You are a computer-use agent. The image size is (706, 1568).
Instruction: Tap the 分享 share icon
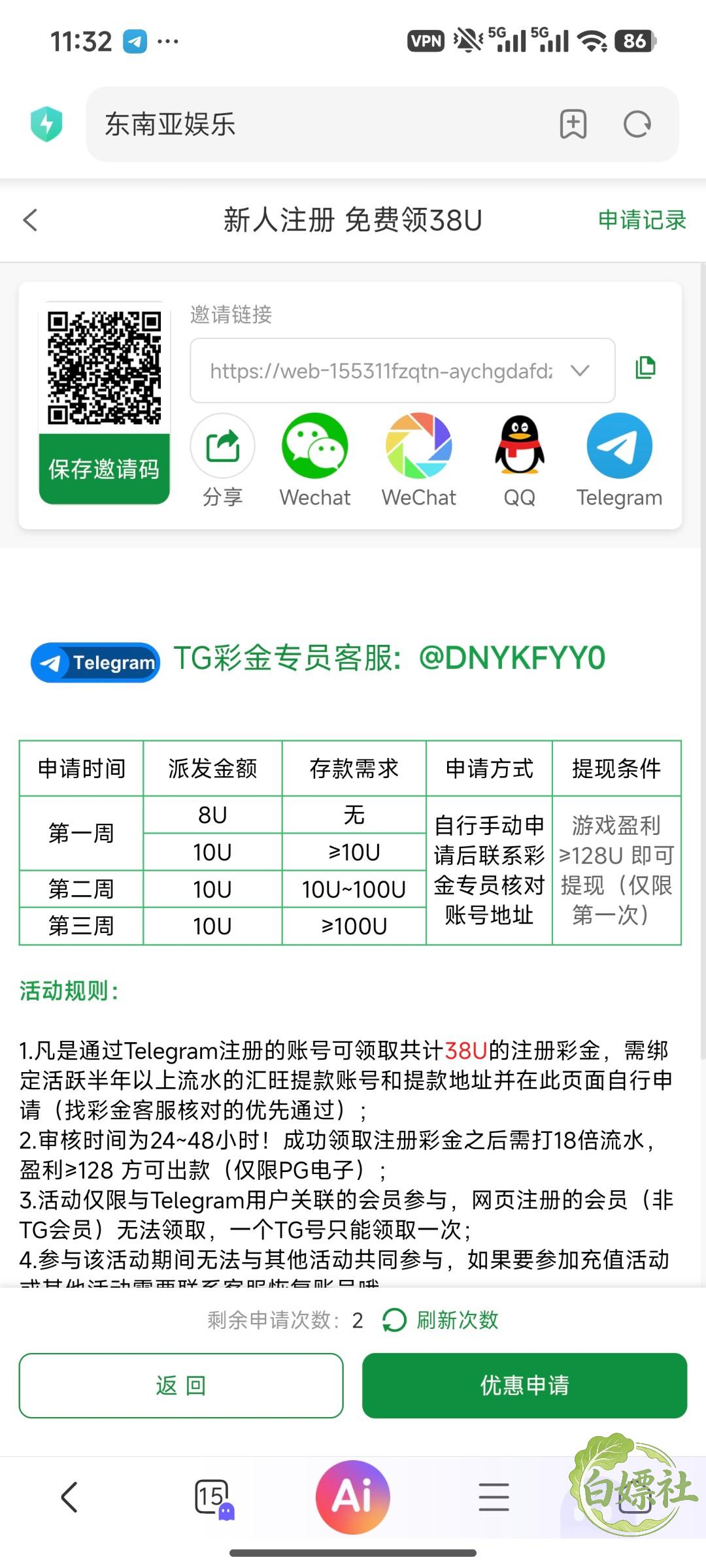coord(222,446)
